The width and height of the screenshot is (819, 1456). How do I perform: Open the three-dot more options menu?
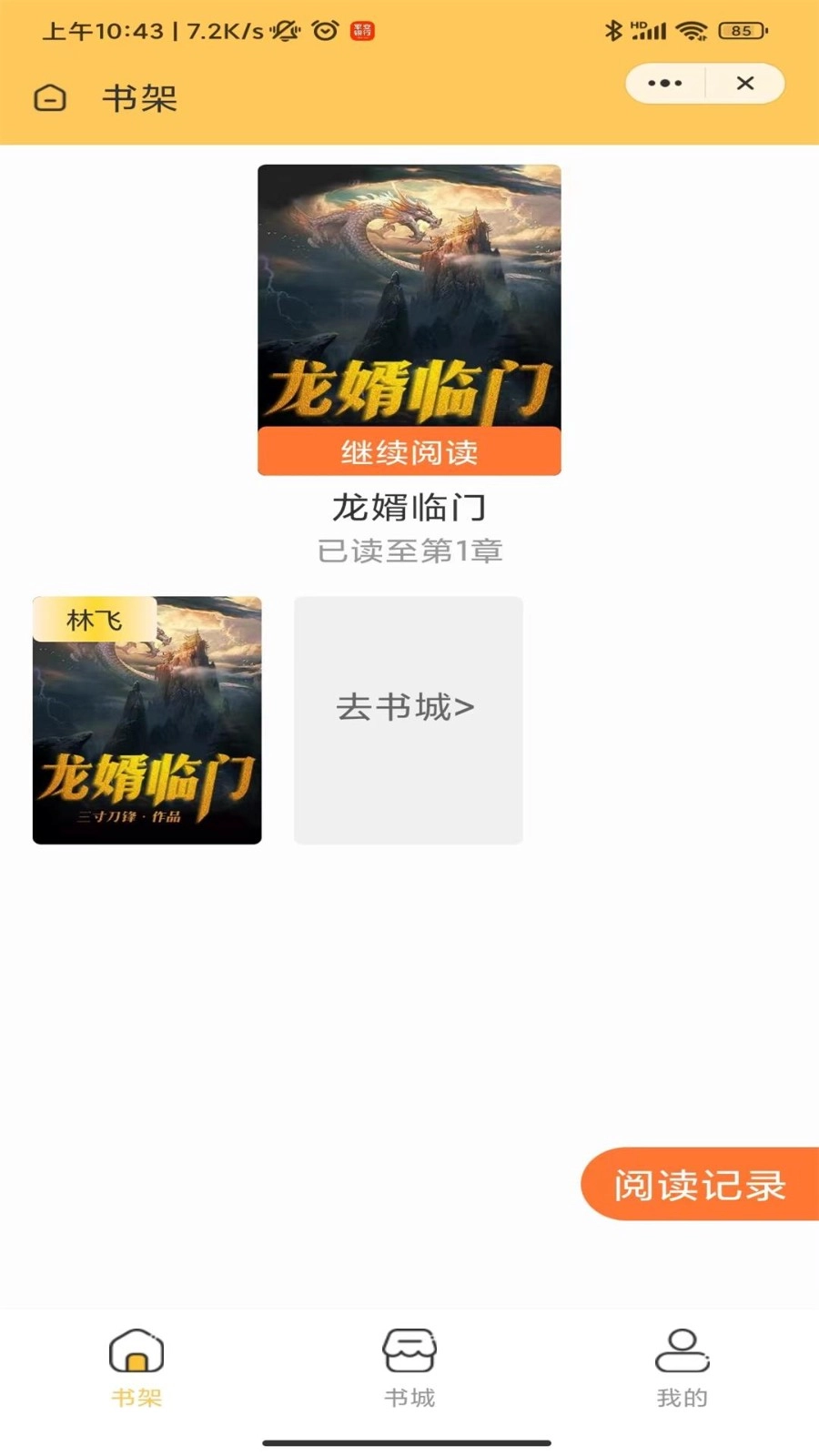(663, 83)
